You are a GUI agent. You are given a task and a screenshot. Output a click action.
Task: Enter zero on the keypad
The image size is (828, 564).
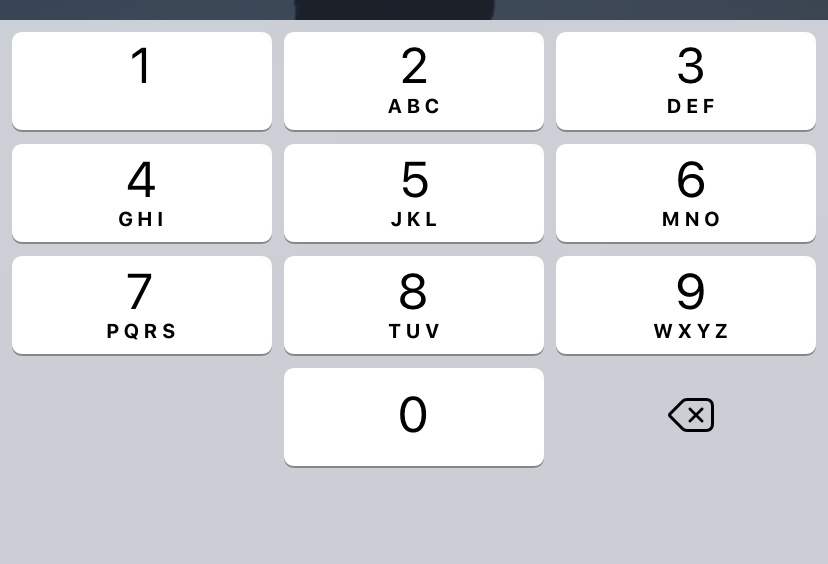[x=414, y=417]
